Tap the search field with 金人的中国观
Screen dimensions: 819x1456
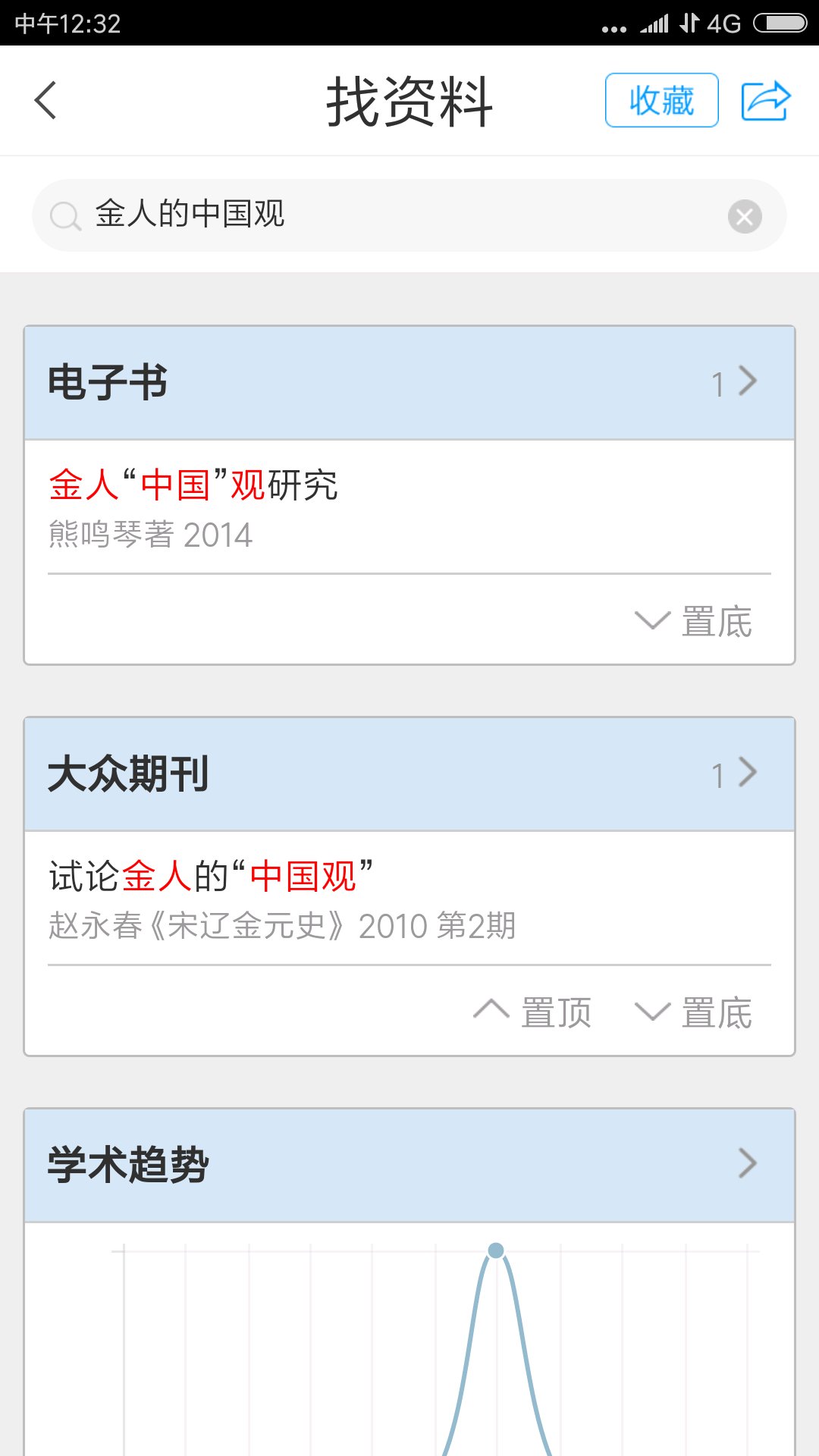click(x=379, y=215)
